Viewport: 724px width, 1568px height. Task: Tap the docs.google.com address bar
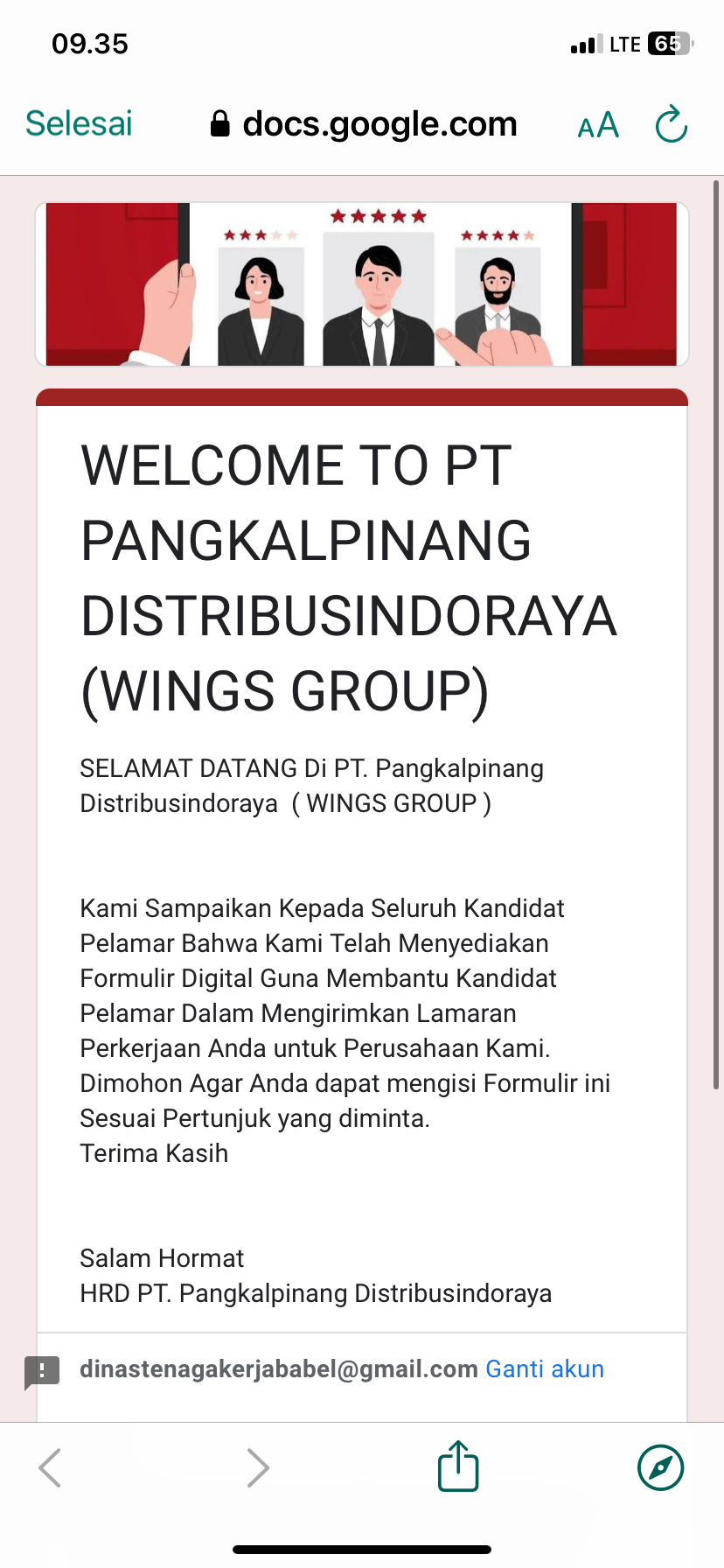click(364, 124)
